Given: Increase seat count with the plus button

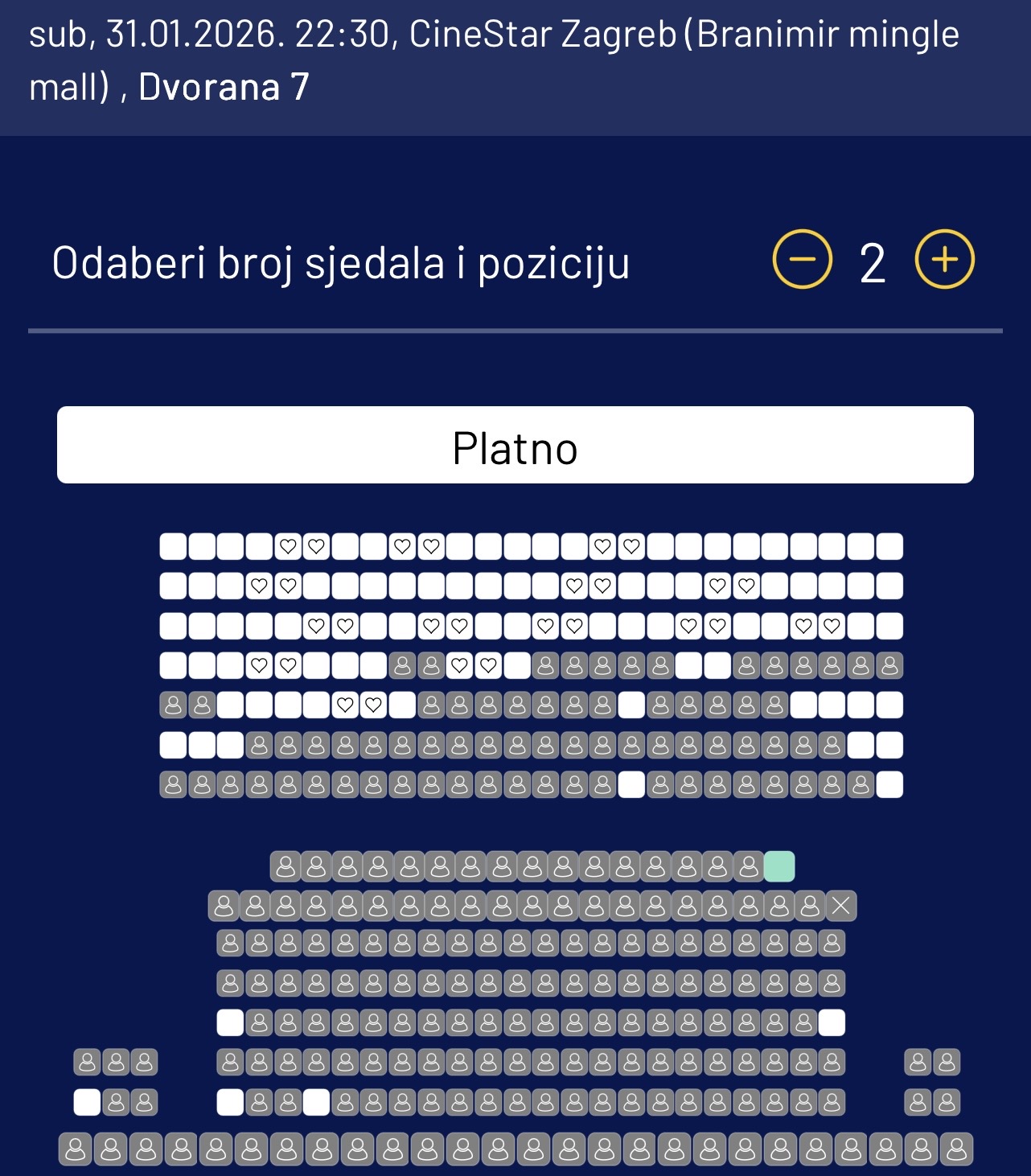Looking at the screenshot, I should pyautogui.click(x=945, y=260).
